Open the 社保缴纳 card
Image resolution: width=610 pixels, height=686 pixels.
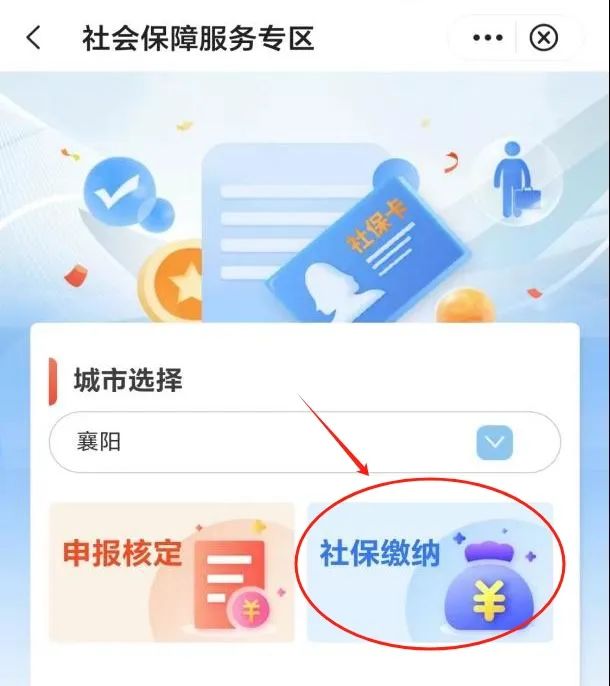click(x=430, y=572)
